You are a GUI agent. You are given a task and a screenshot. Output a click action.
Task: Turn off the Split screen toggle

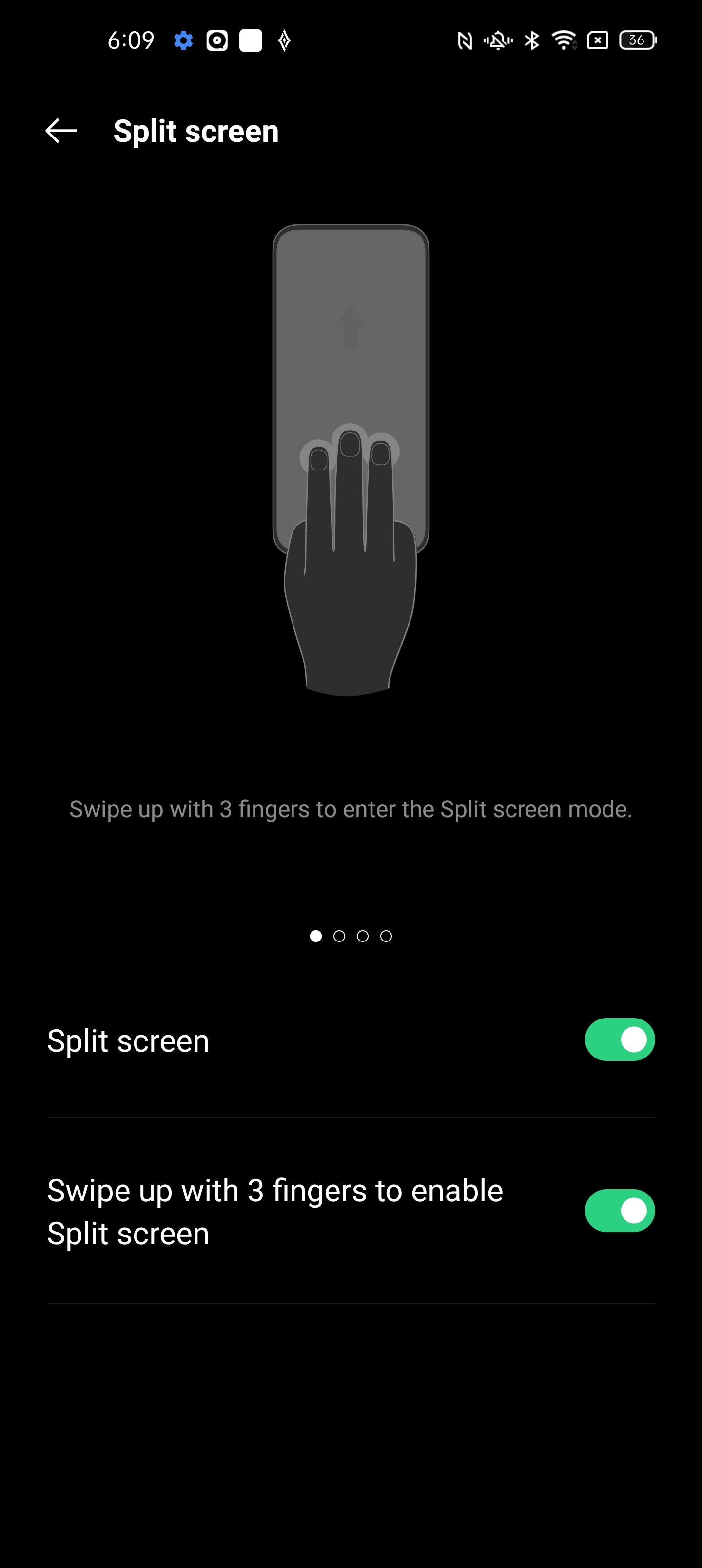pyautogui.click(x=619, y=1039)
